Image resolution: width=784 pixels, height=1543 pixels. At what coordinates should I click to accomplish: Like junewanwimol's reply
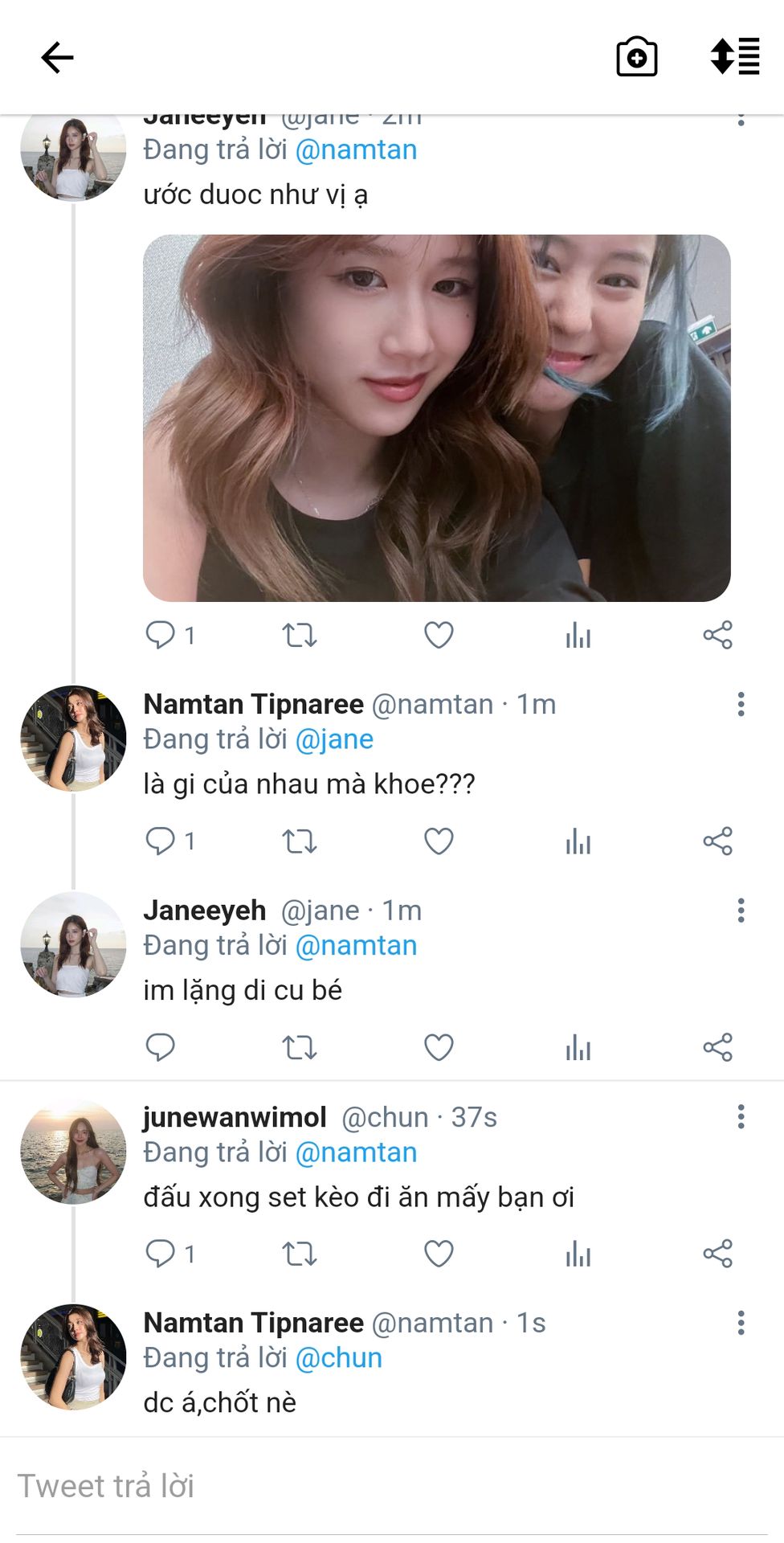[x=439, y=1254]
